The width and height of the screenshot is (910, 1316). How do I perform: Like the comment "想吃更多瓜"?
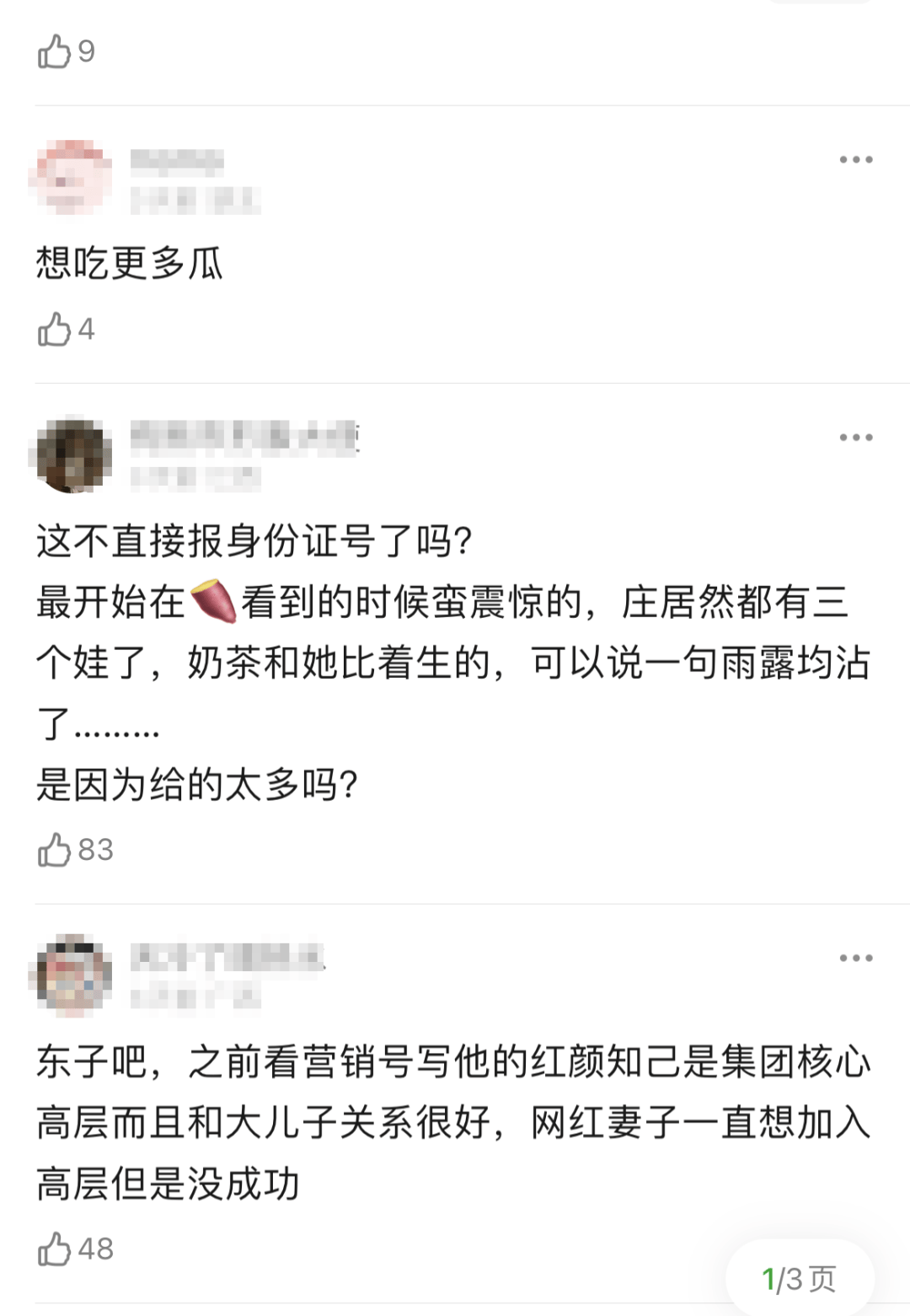54,329
